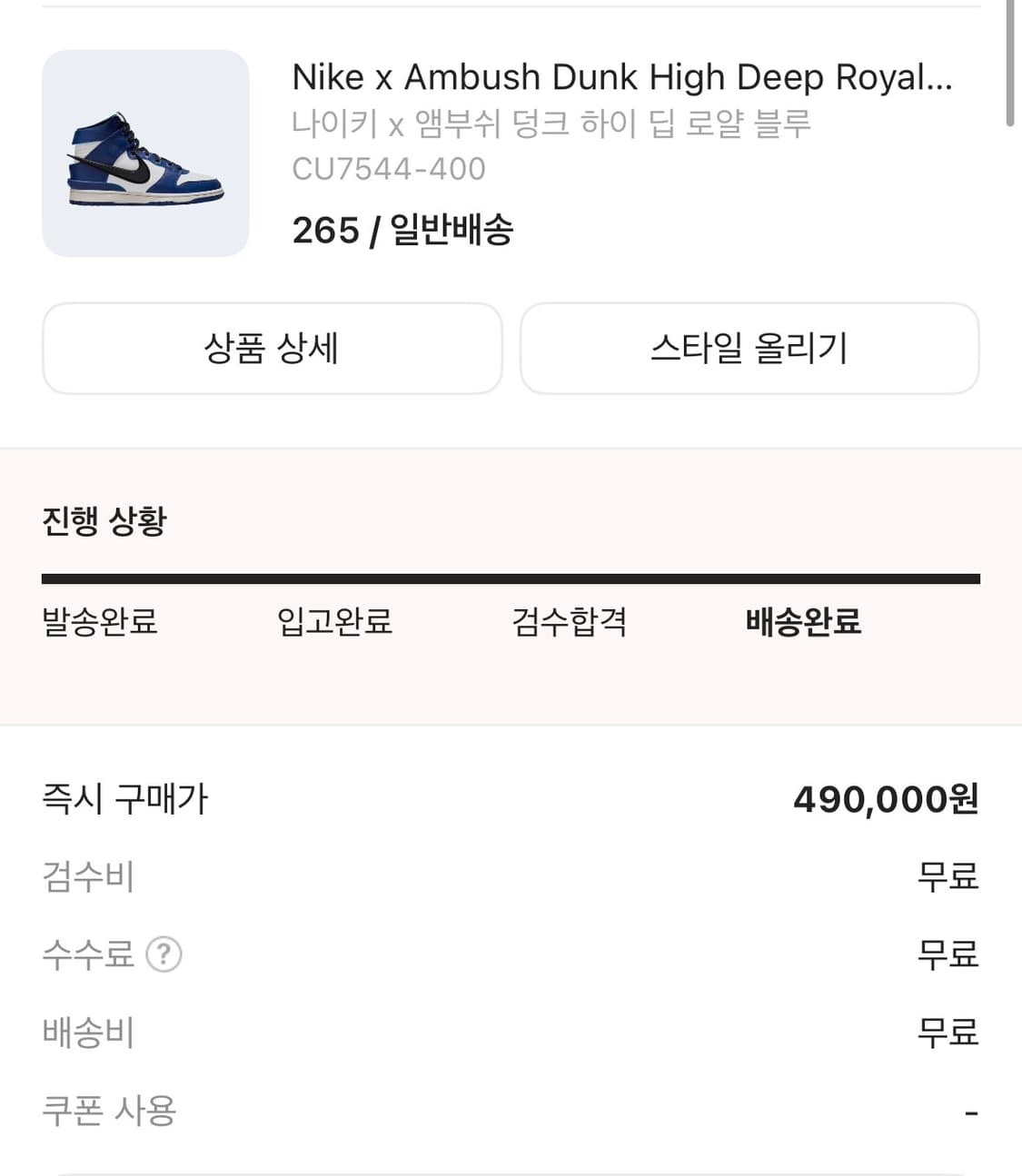The image size is (1022, 1176).
Task: Click 무료 next to 배송비
Action: (948, 1033)
